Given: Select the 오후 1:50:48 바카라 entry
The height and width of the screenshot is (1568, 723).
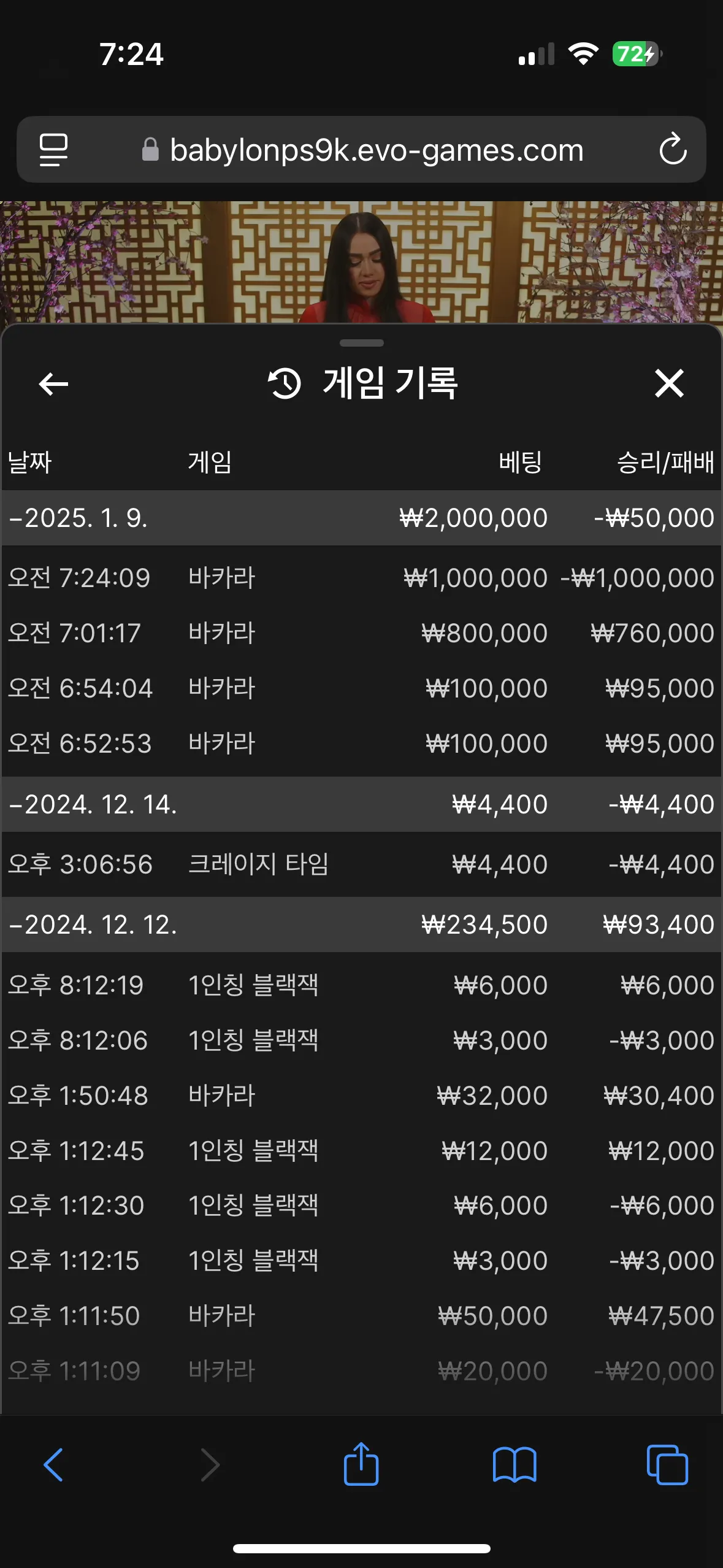Looking at the screenshot, I should [361, 1096].
